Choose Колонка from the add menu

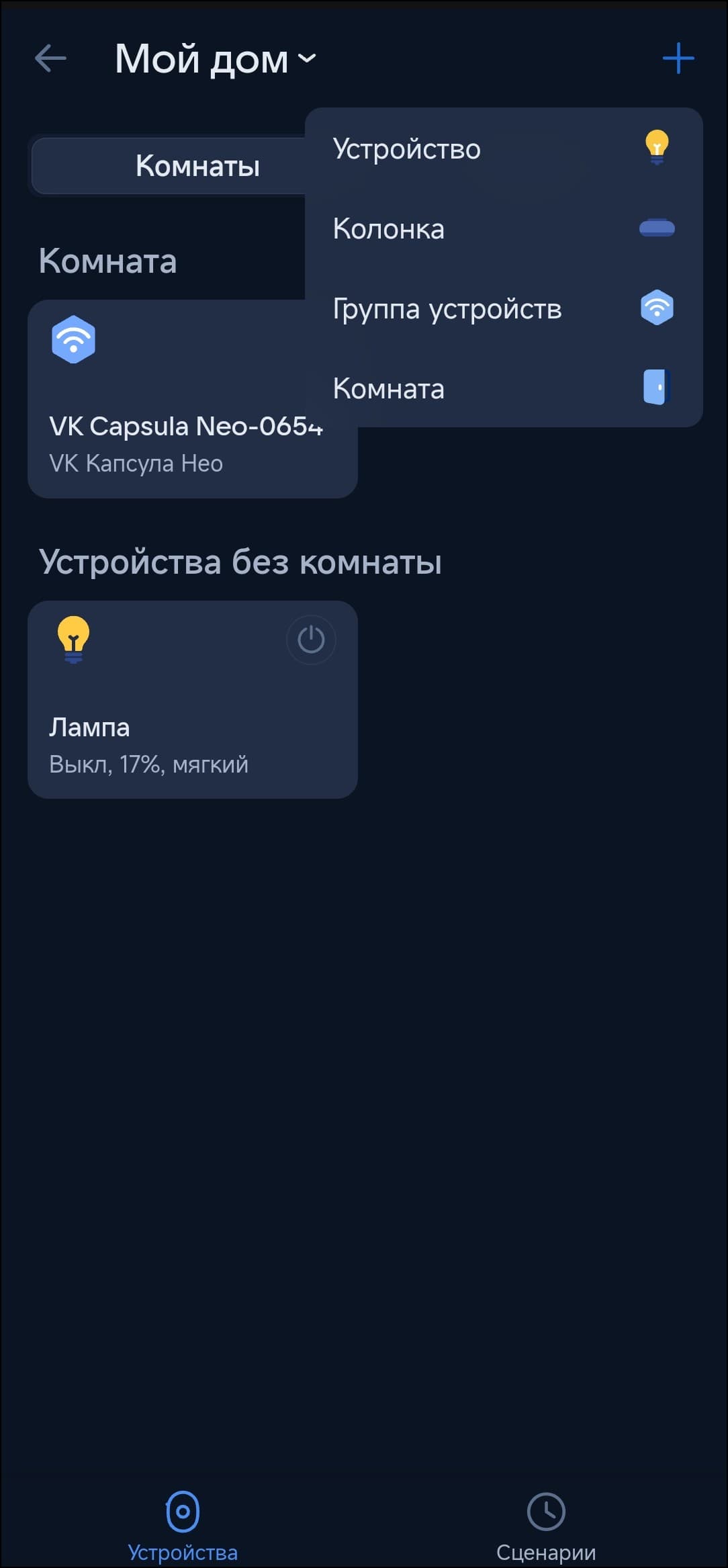coord(503,229)
